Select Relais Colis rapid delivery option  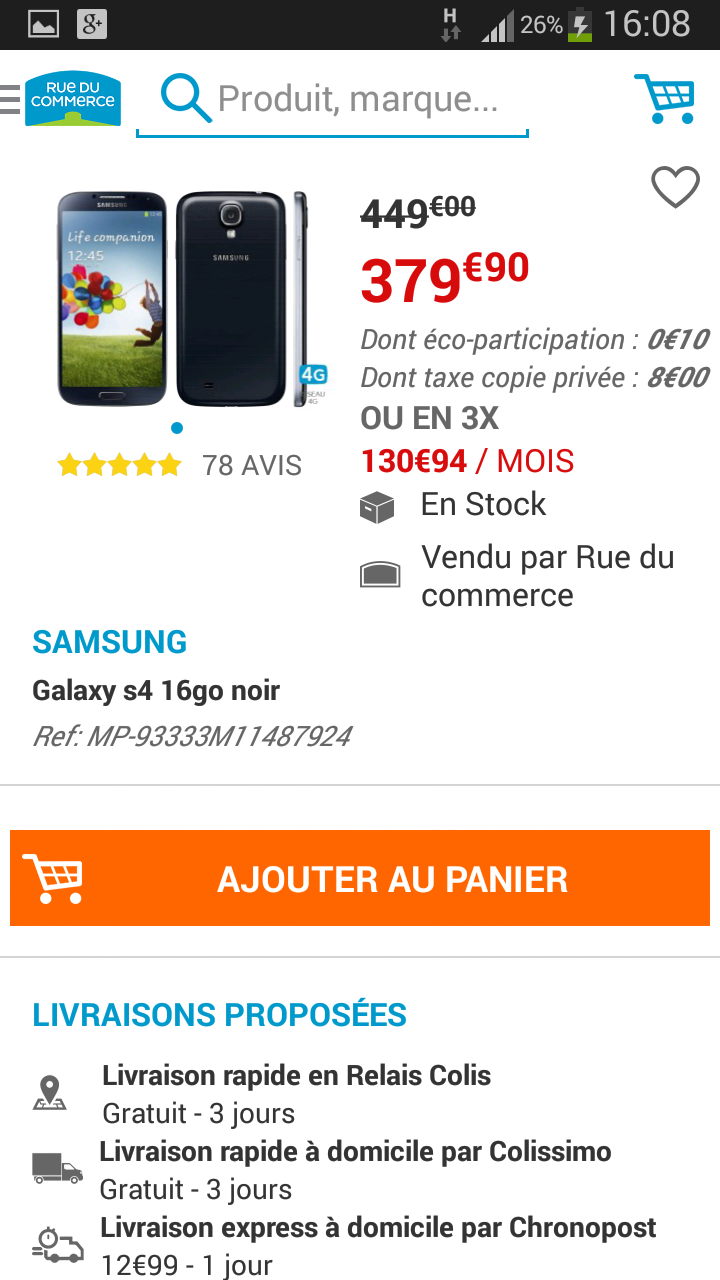pos(296,1094)
